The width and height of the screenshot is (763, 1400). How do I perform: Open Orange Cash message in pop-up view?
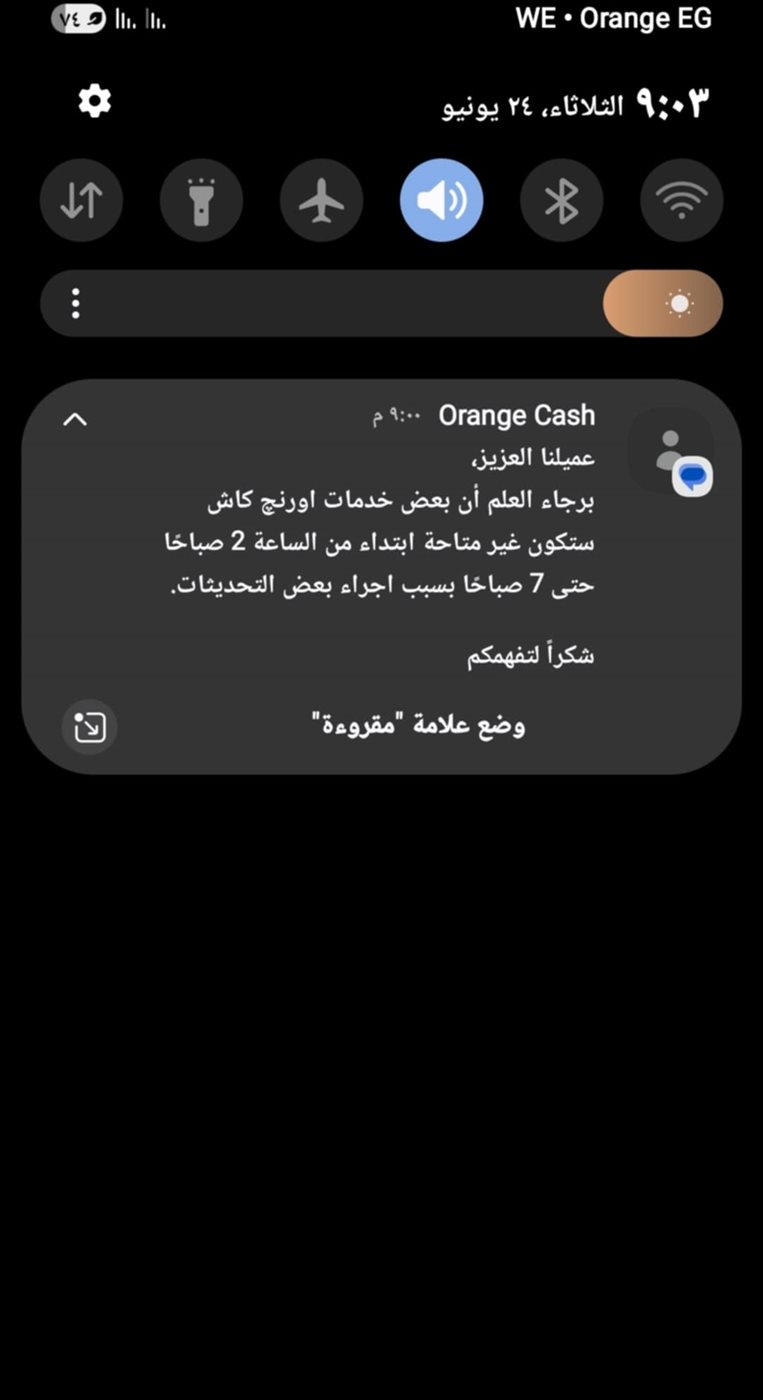click(x=90, y=727)
